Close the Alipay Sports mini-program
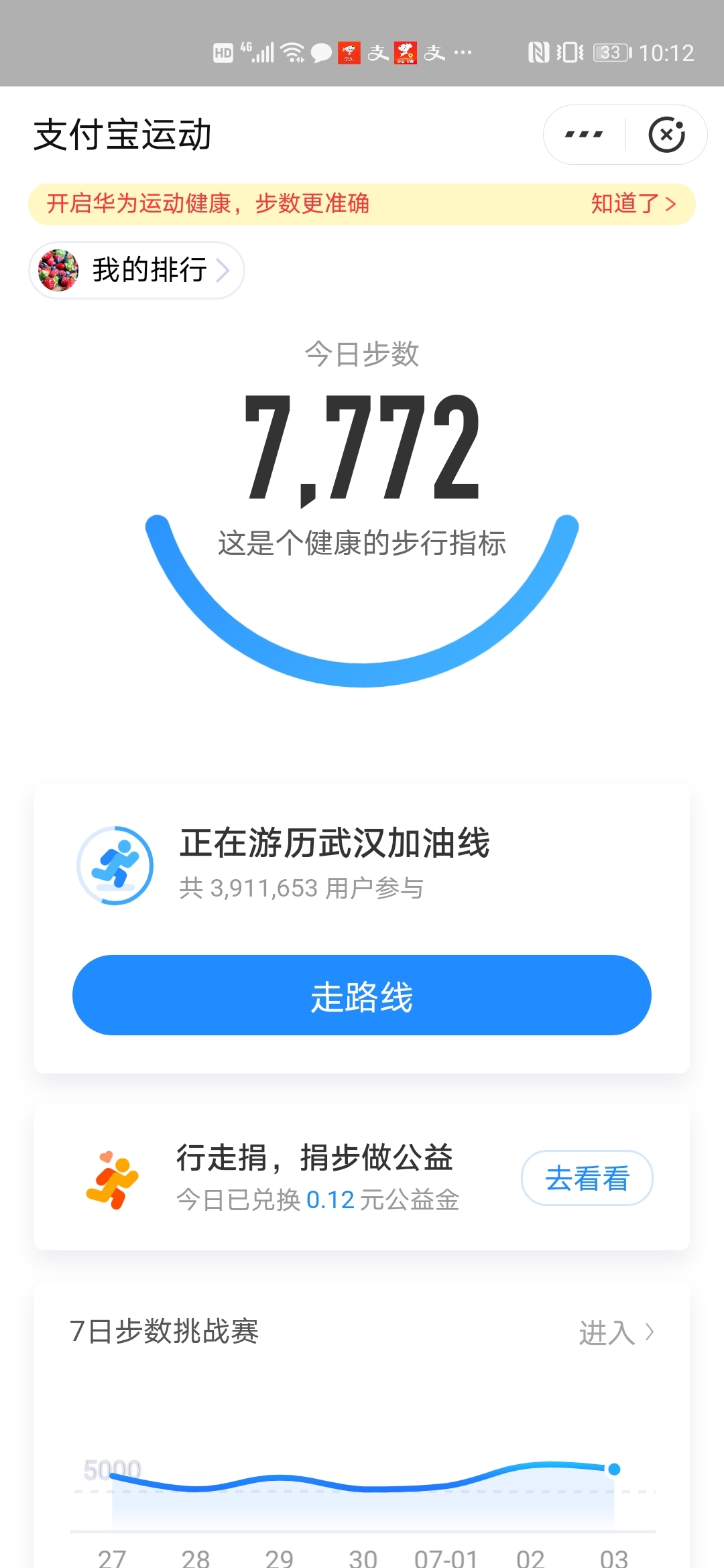 tap(666, 135)
